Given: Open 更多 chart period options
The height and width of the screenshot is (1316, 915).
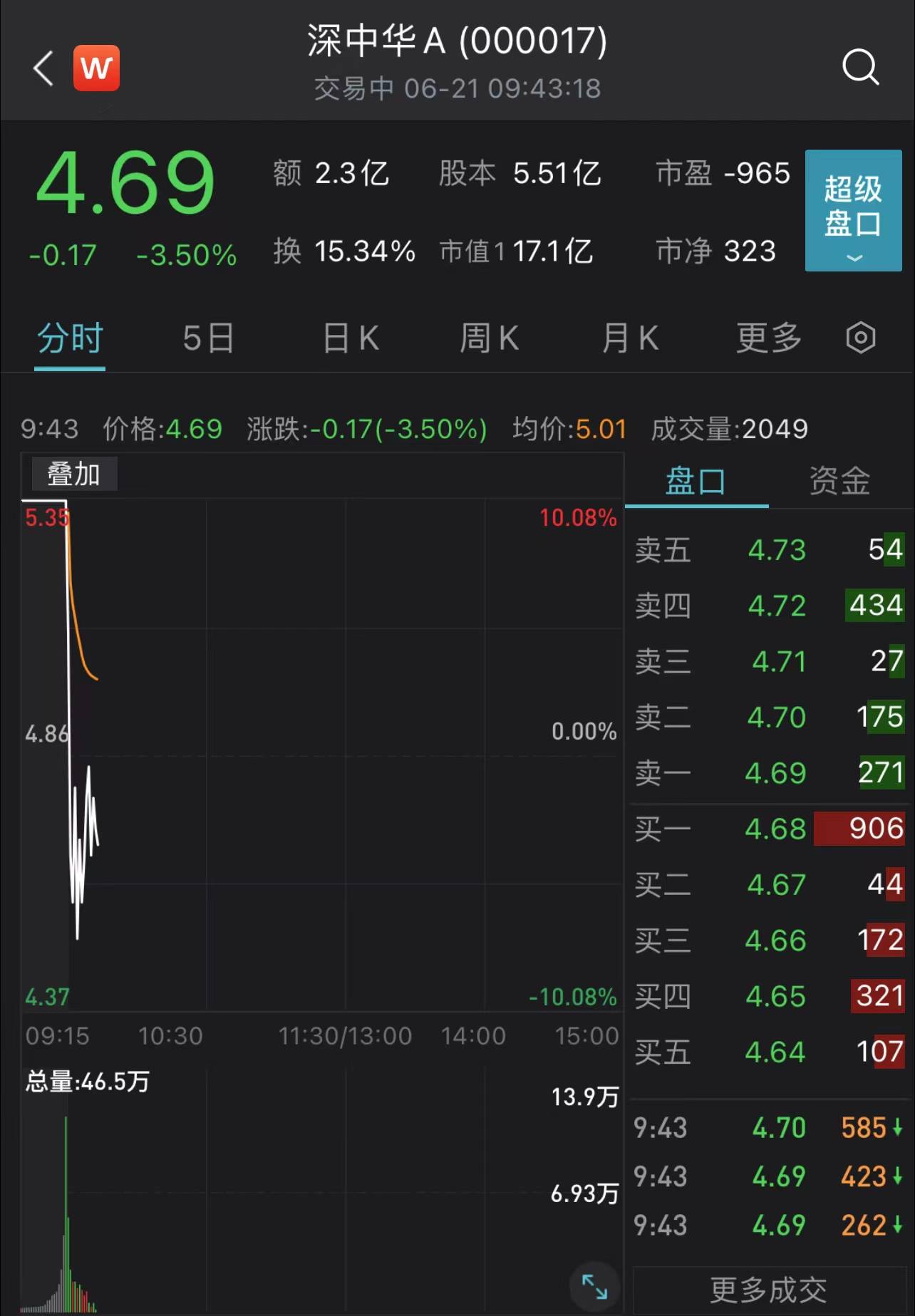Looking at the screenshot, I should click(x=769, y=338).
